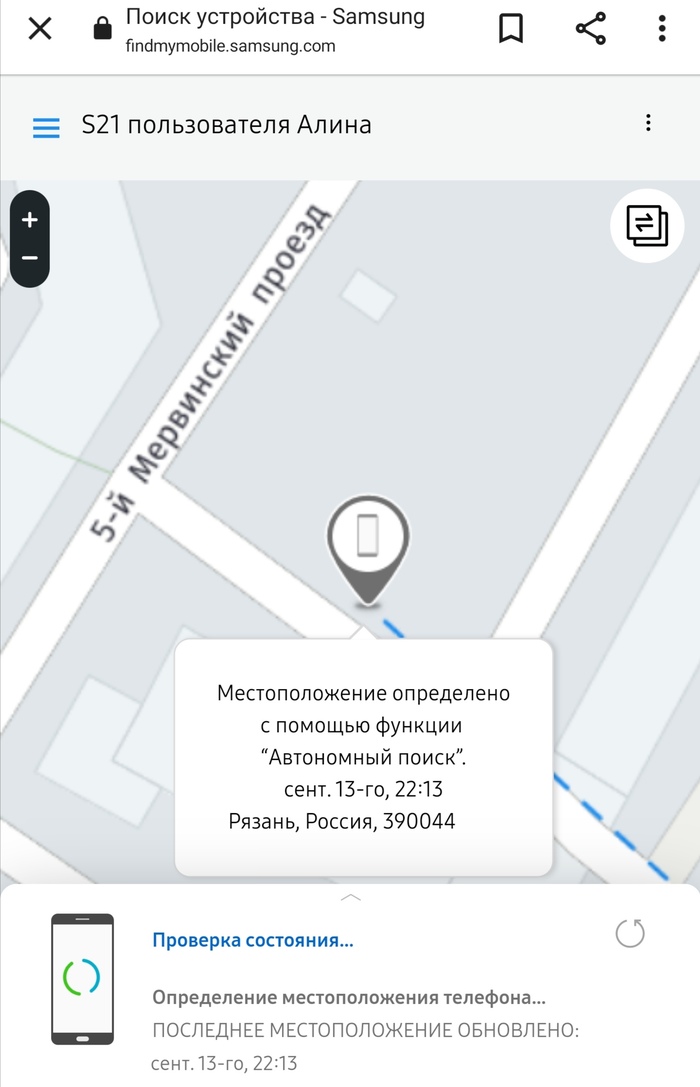Switch the map layer view
Viewport: 700px width, 1087px height.
647,225
